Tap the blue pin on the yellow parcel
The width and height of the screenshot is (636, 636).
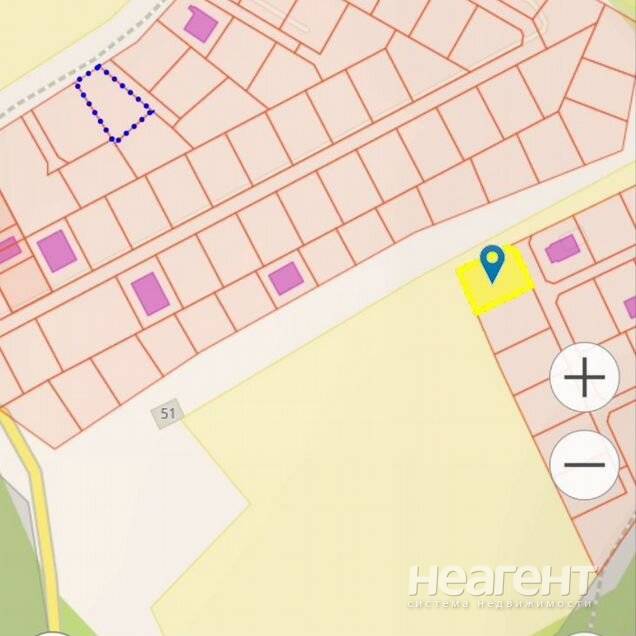(x=491, y=262)
